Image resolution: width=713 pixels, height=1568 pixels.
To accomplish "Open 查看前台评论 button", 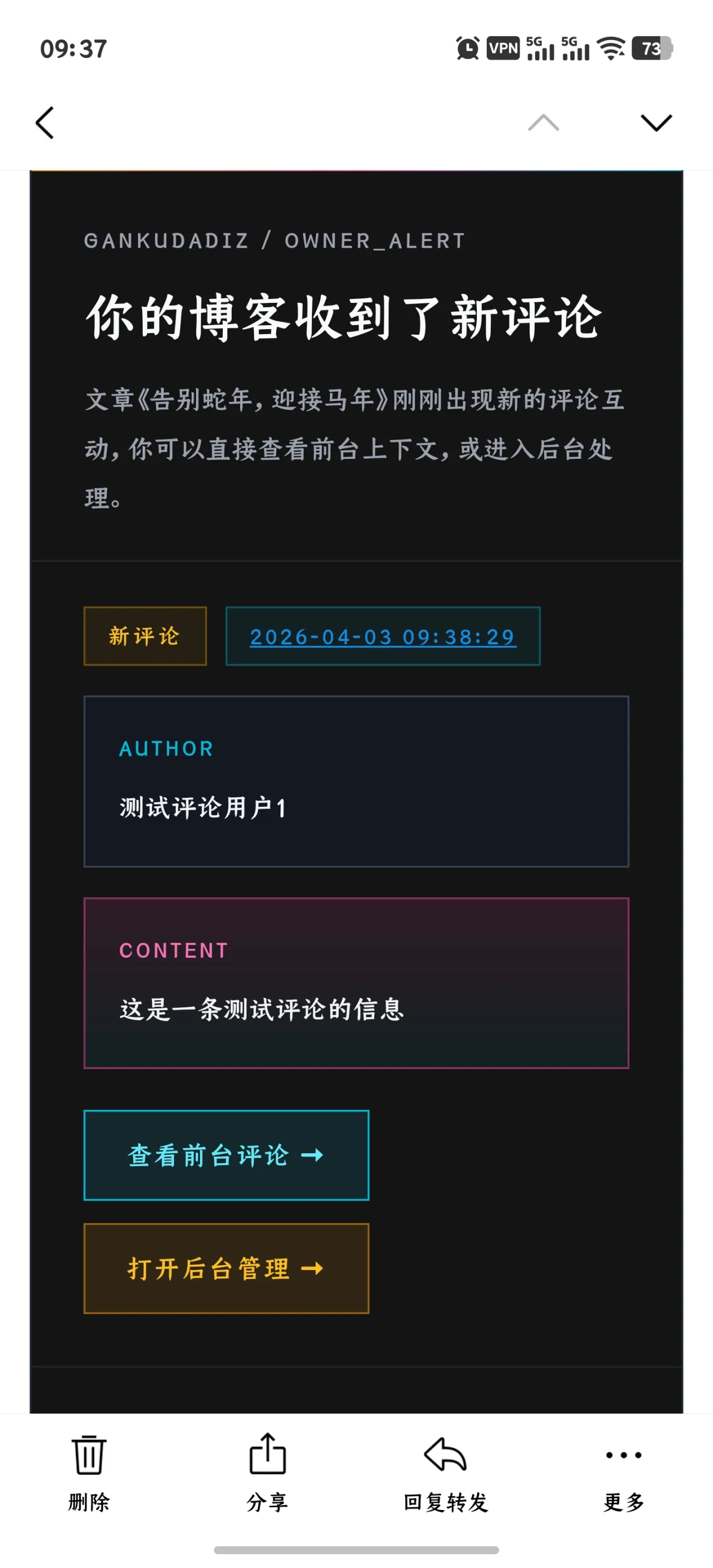I will (x=226, y=1155).
